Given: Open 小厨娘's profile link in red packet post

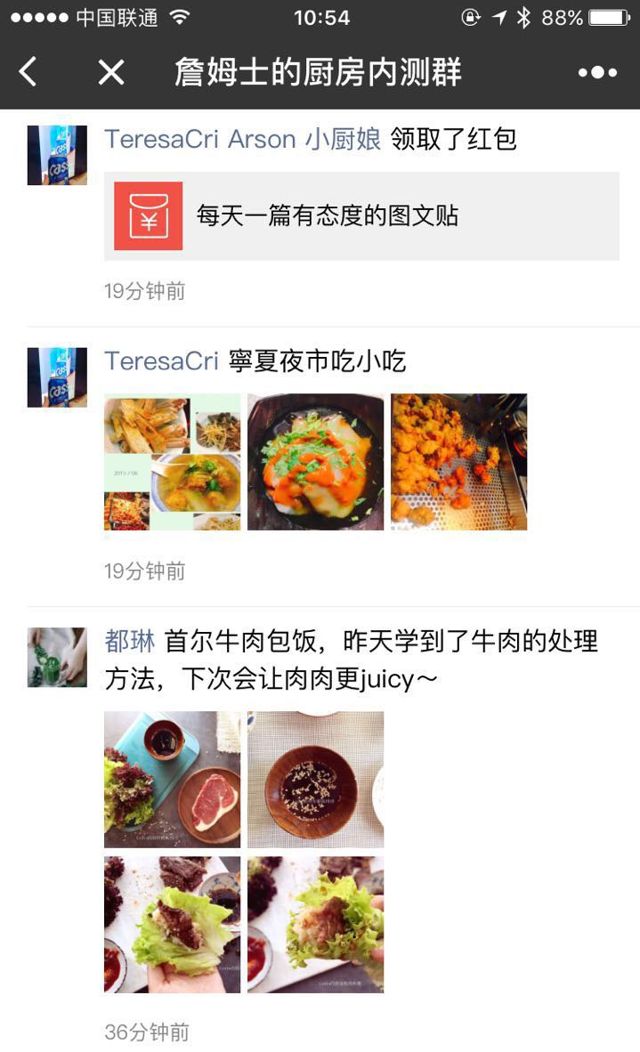Looking at the screenshot, I should [343, 139].
